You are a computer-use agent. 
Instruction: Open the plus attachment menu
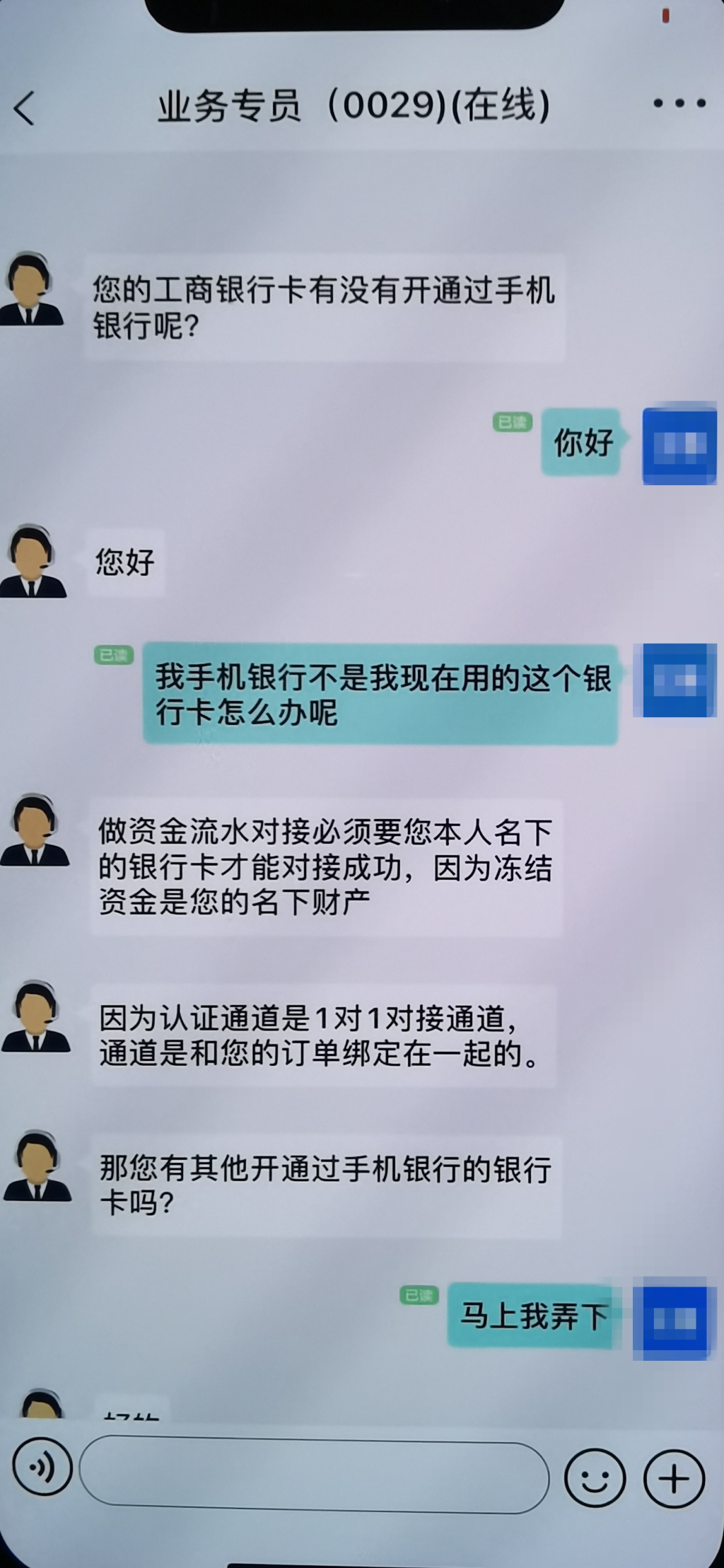click(674, 1478)
